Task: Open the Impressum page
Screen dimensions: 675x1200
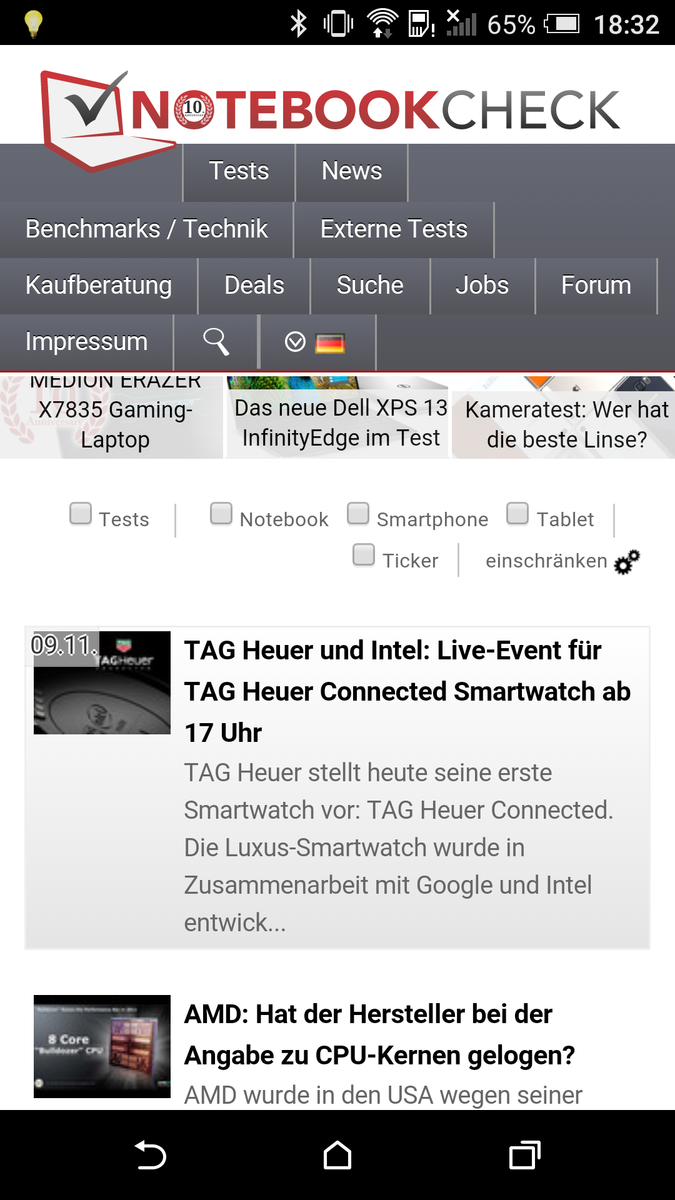Action: (86, 342)
